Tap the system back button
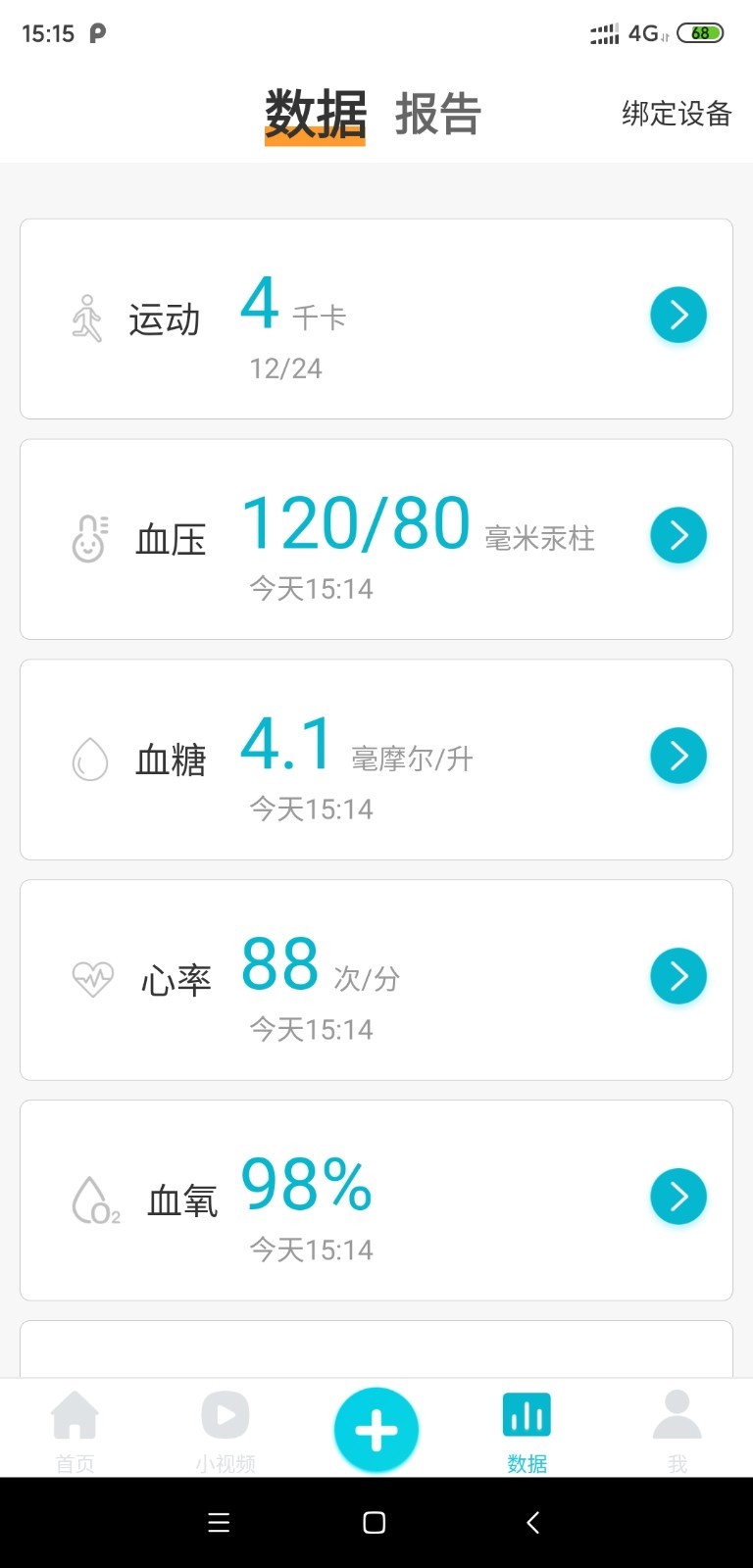 533,1522
